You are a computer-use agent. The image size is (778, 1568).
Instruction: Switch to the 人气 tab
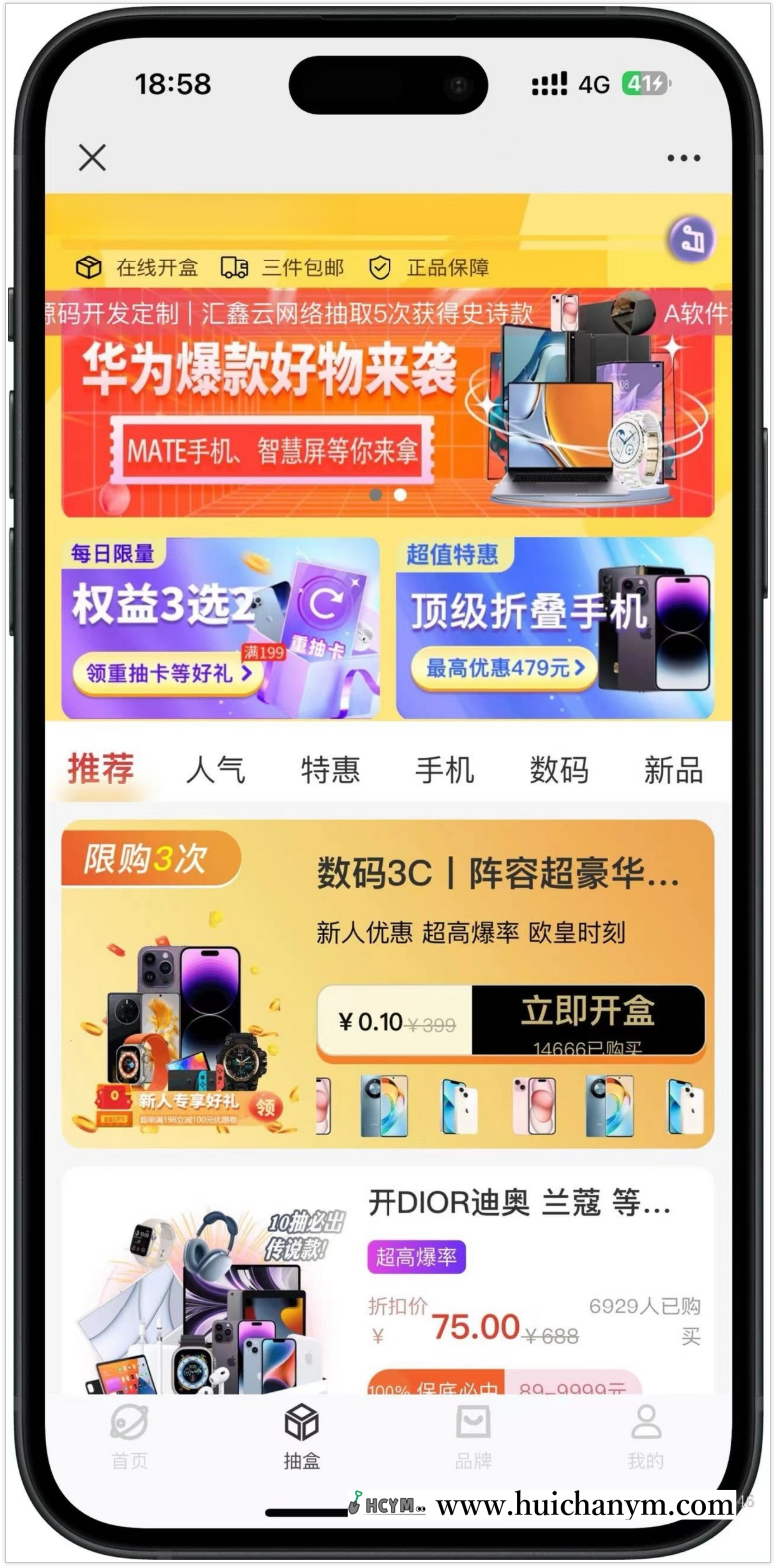click(215, 770)
